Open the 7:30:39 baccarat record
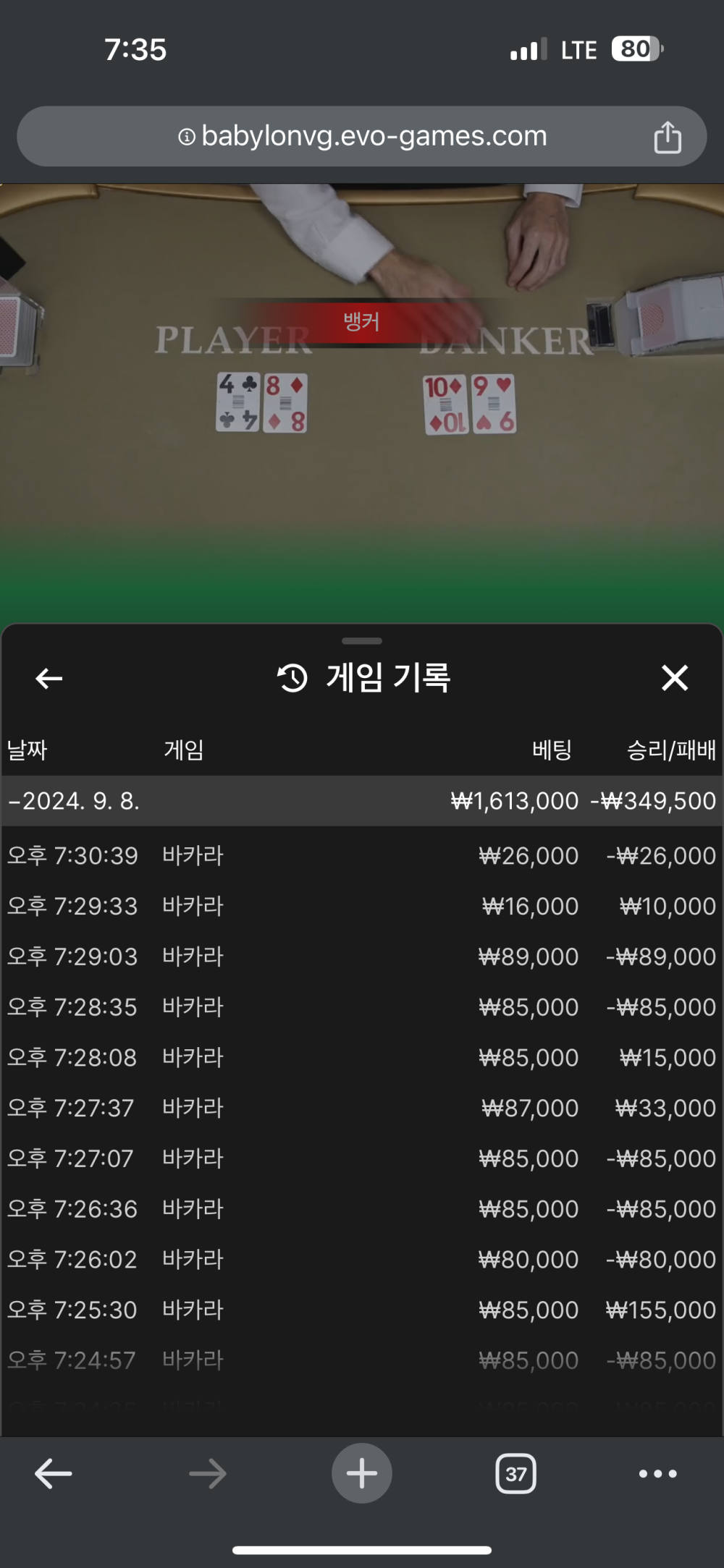 362,856
